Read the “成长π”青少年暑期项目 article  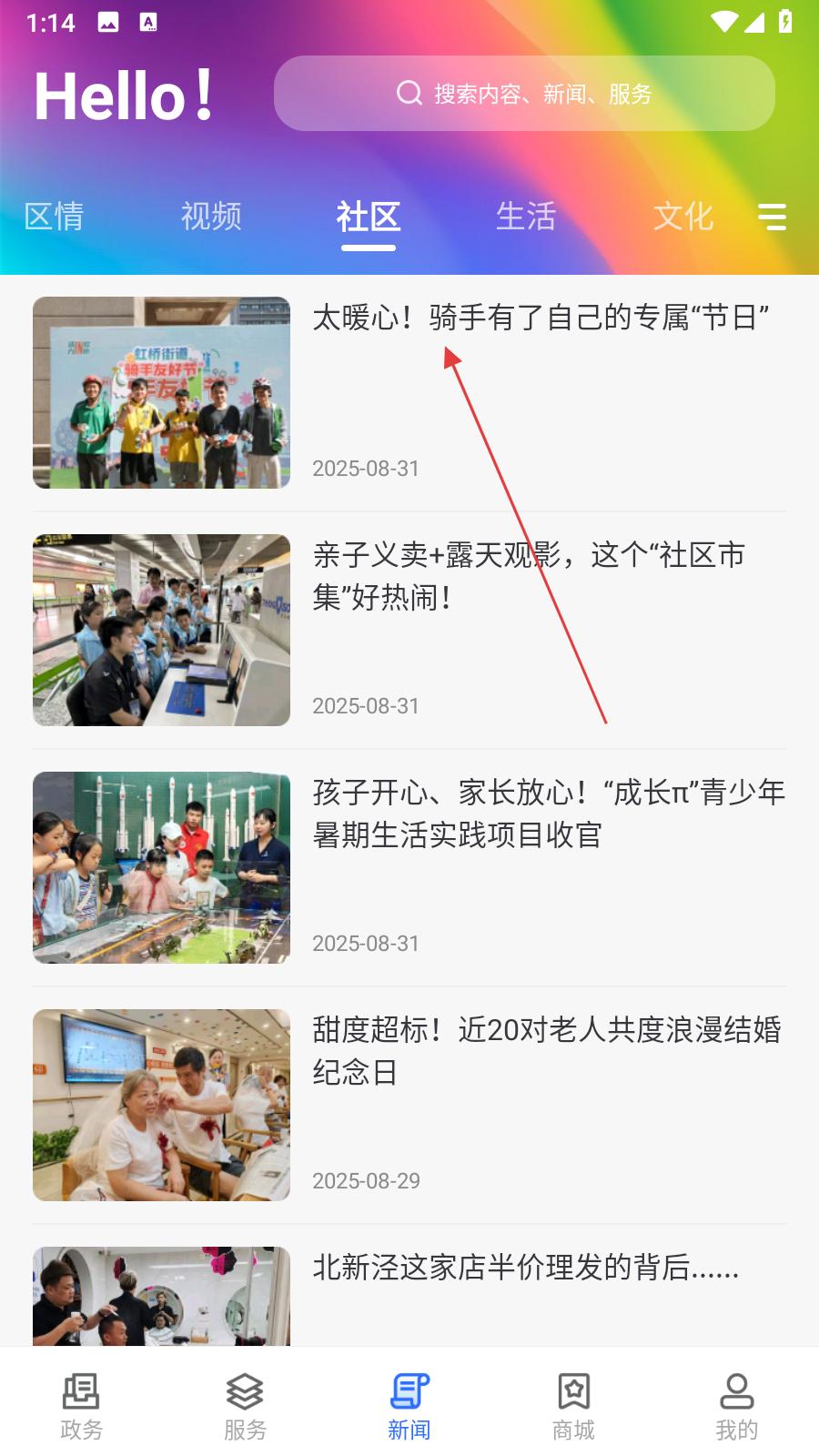[x=546, y=813]
